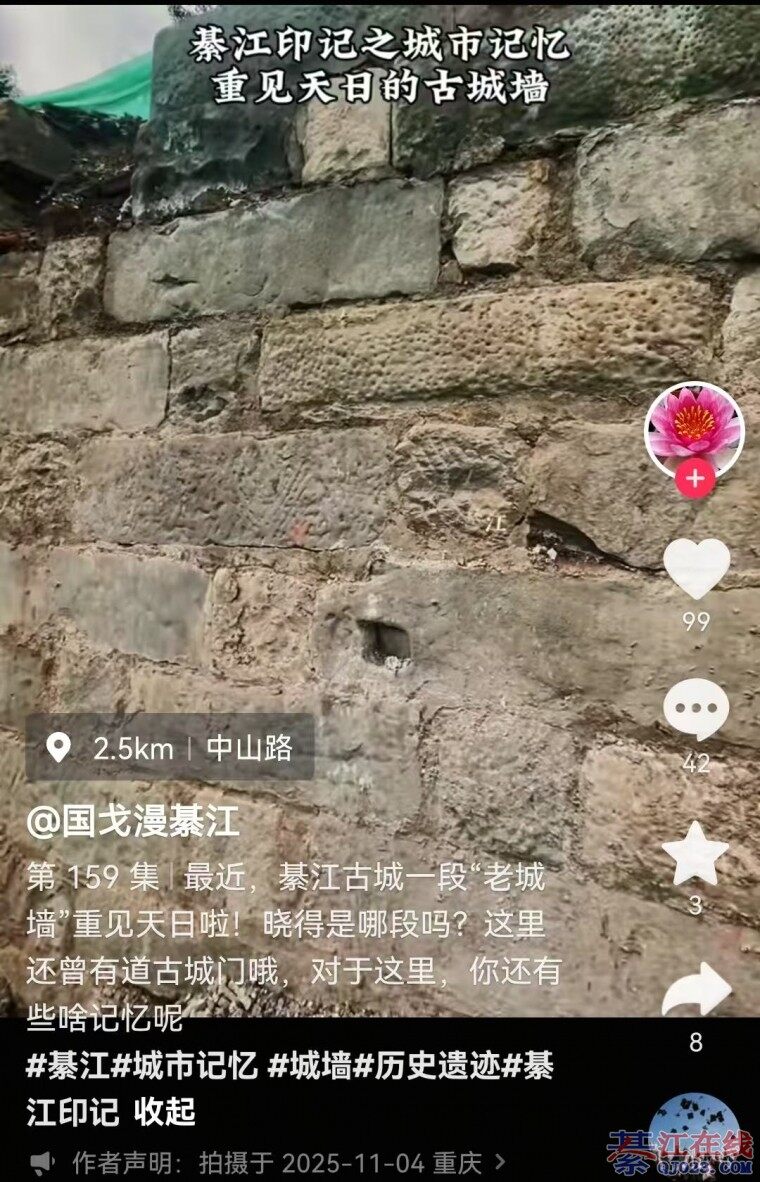The height and width of the screenshot is (1182, 760).
Task: Expand the 作者声明 author statement
Action: click(x=270, y=1162)
